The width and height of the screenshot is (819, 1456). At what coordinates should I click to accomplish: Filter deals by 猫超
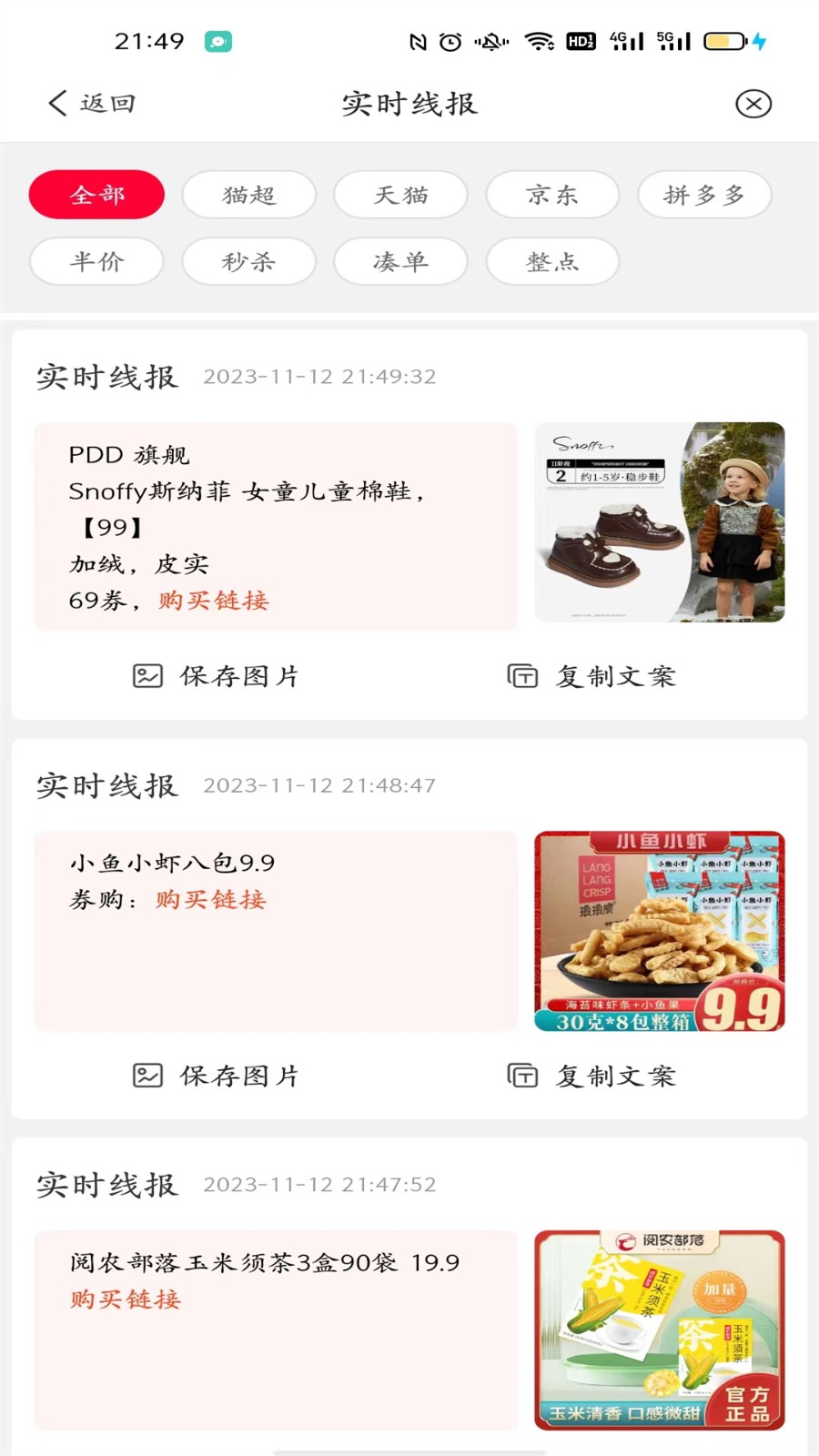pyautogui.click(x=248, y=195)
